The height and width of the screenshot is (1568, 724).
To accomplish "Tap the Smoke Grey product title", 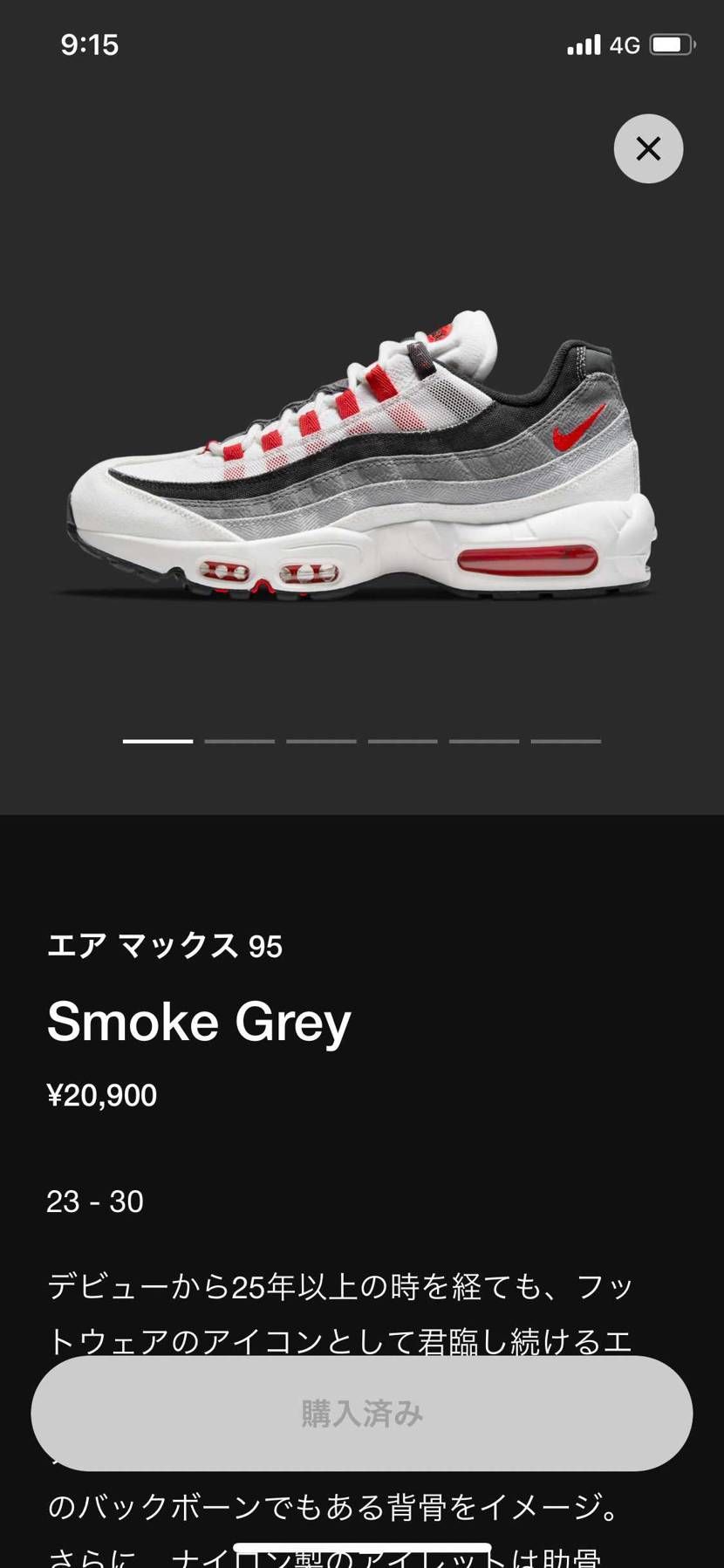I will (x=198, y=1022).
